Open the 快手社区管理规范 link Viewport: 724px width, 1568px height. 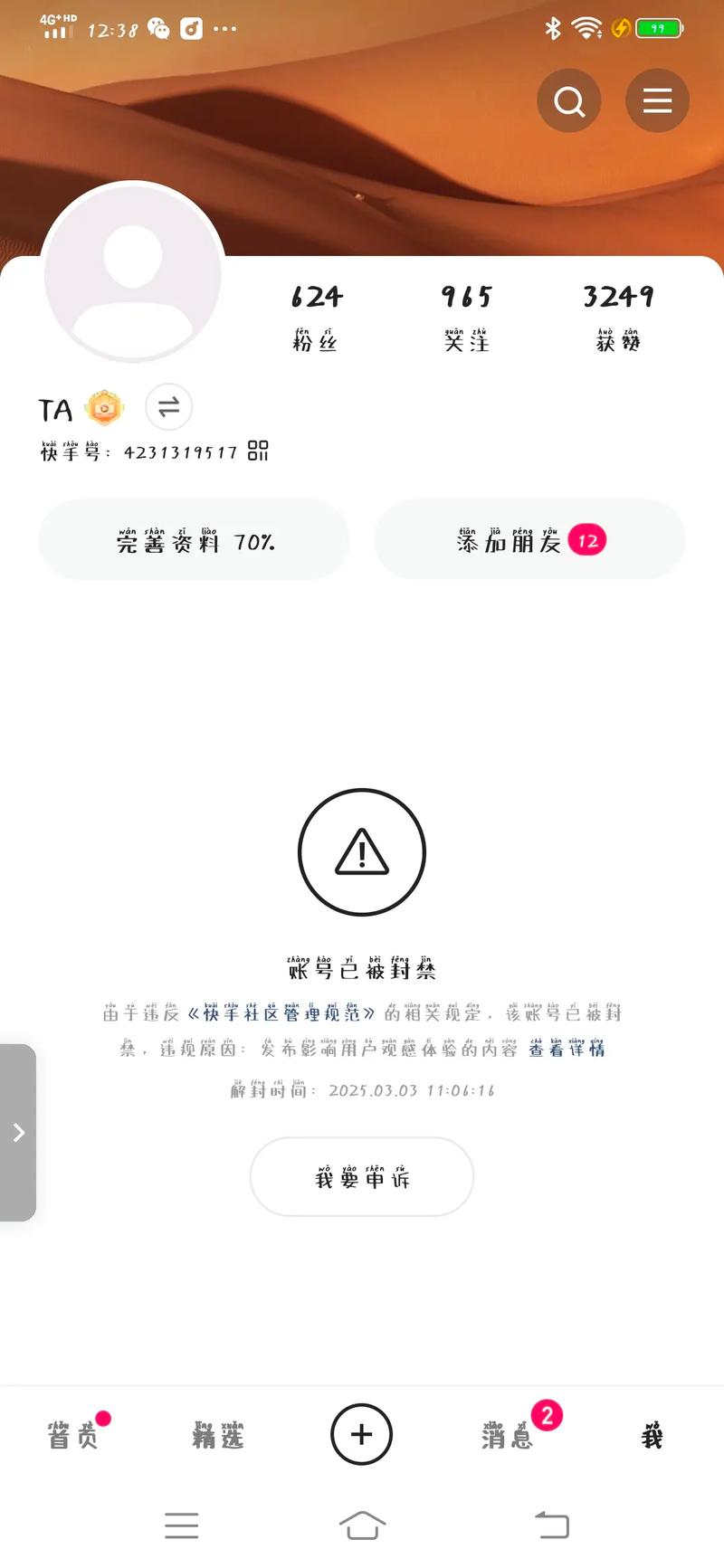coord(282,1014)
